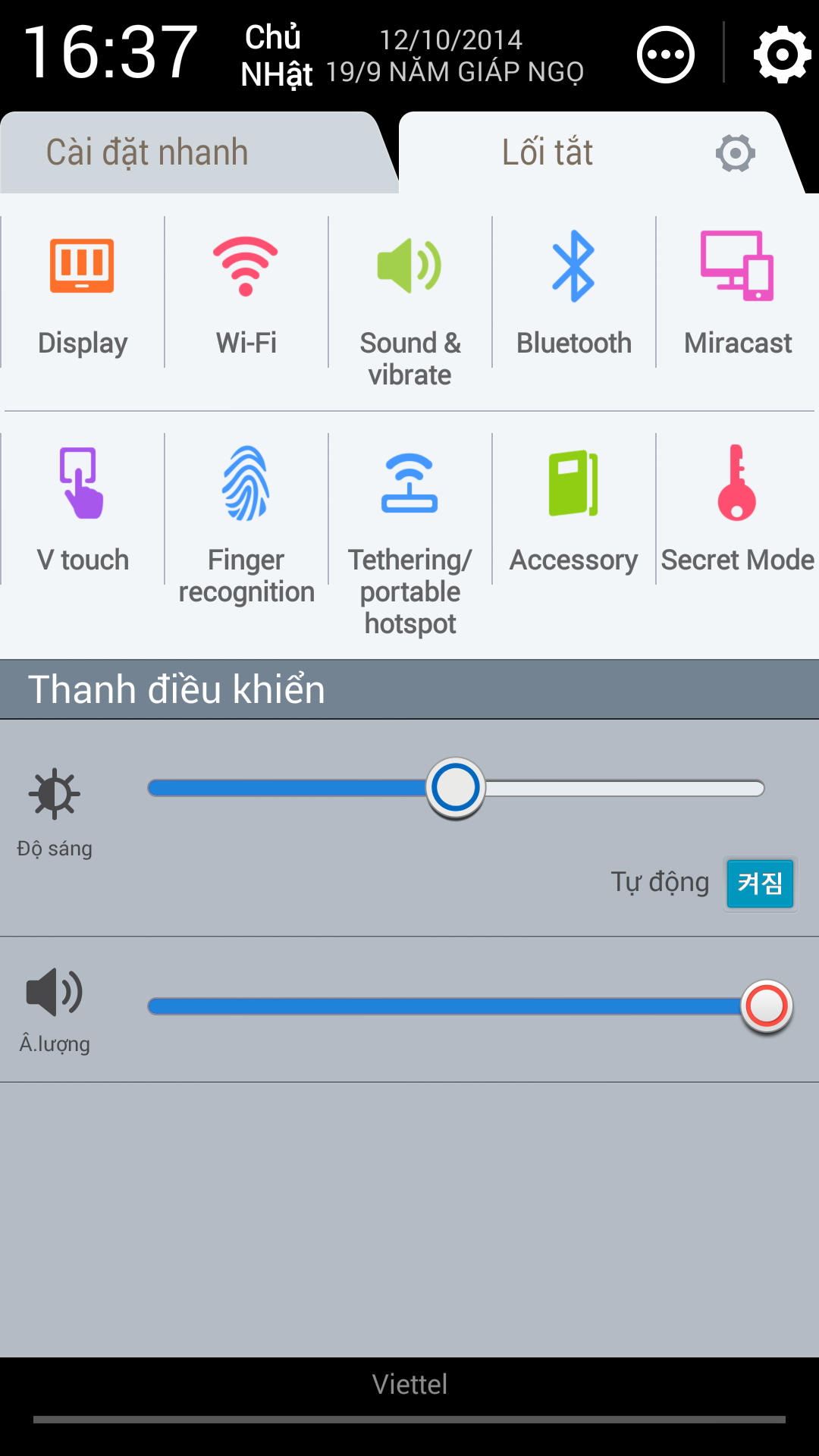The image size is (819, 1456).
Task: Open the Accessory shortcut
Action: pos(573,510)
